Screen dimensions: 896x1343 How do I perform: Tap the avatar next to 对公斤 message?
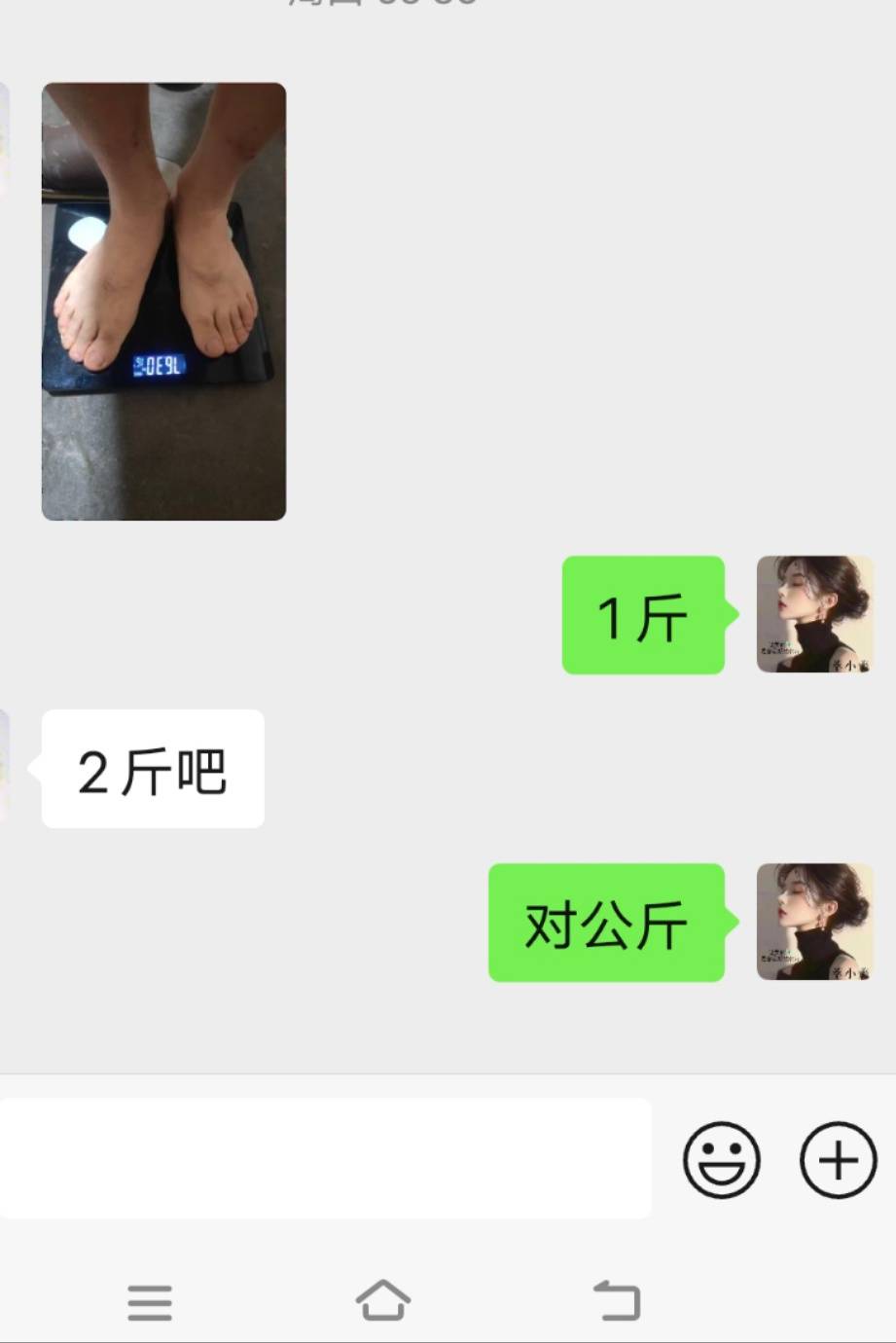[814, 922]
